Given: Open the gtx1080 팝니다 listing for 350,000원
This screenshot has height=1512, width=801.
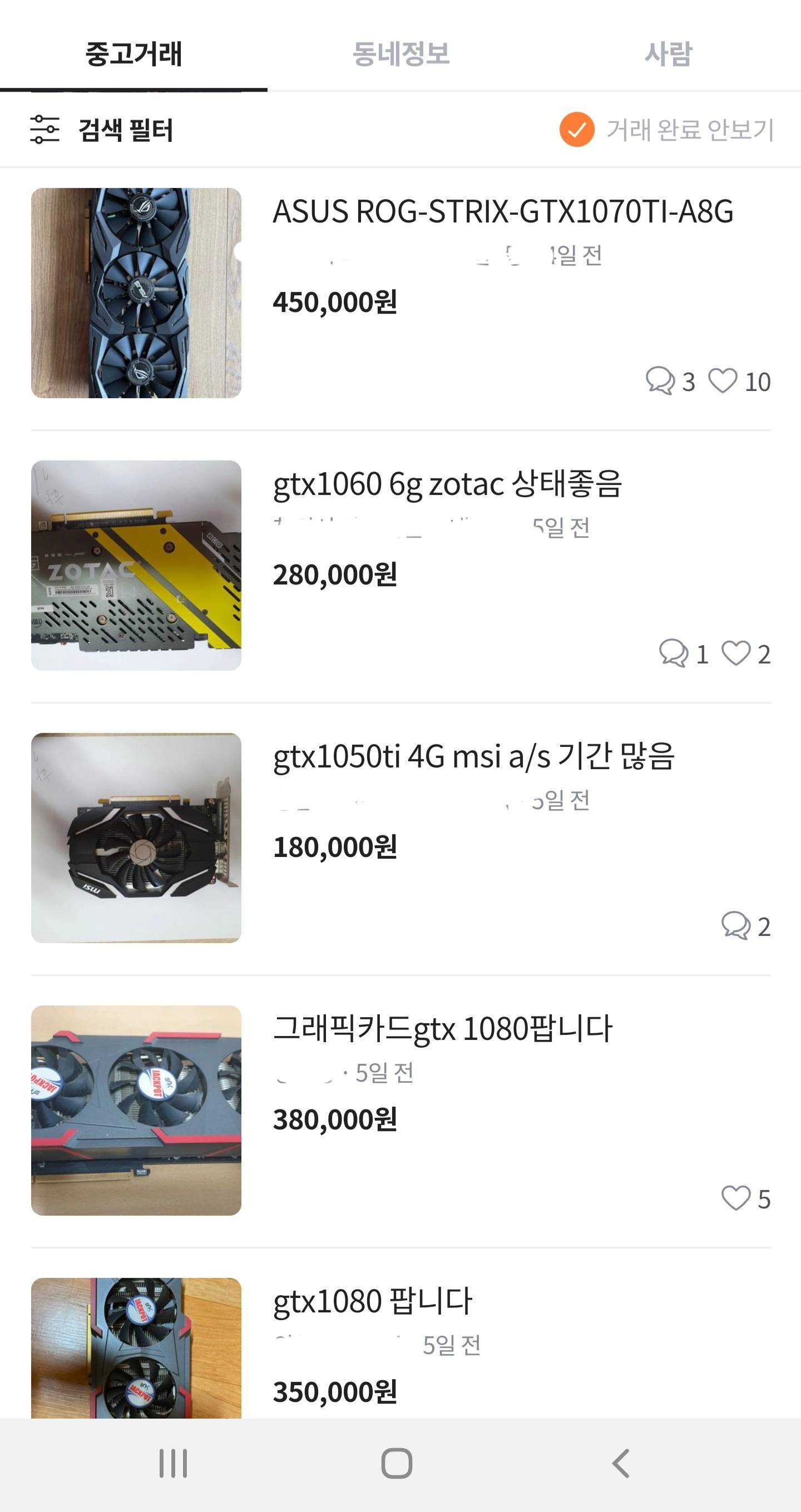Looking at the screenshot, I should [373, 1301].
